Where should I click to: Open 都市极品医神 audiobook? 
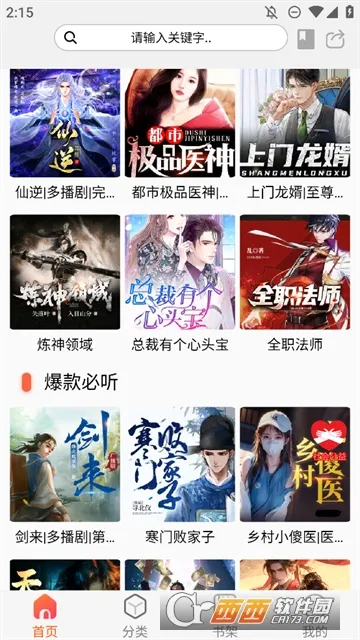[x=180, y=123]
